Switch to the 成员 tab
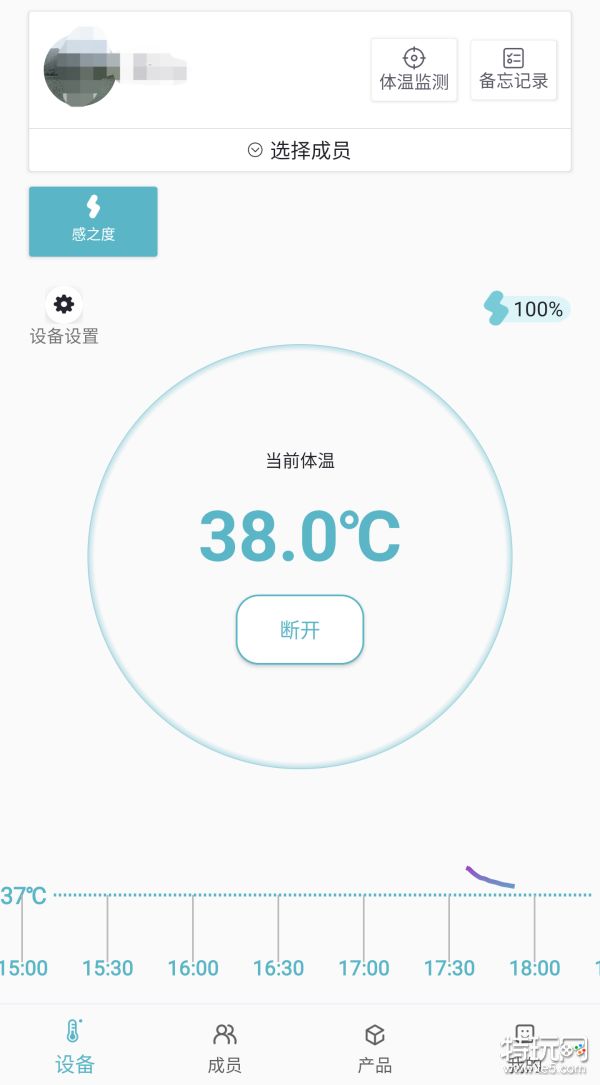600x1085 pixels. coord(225,1047)
